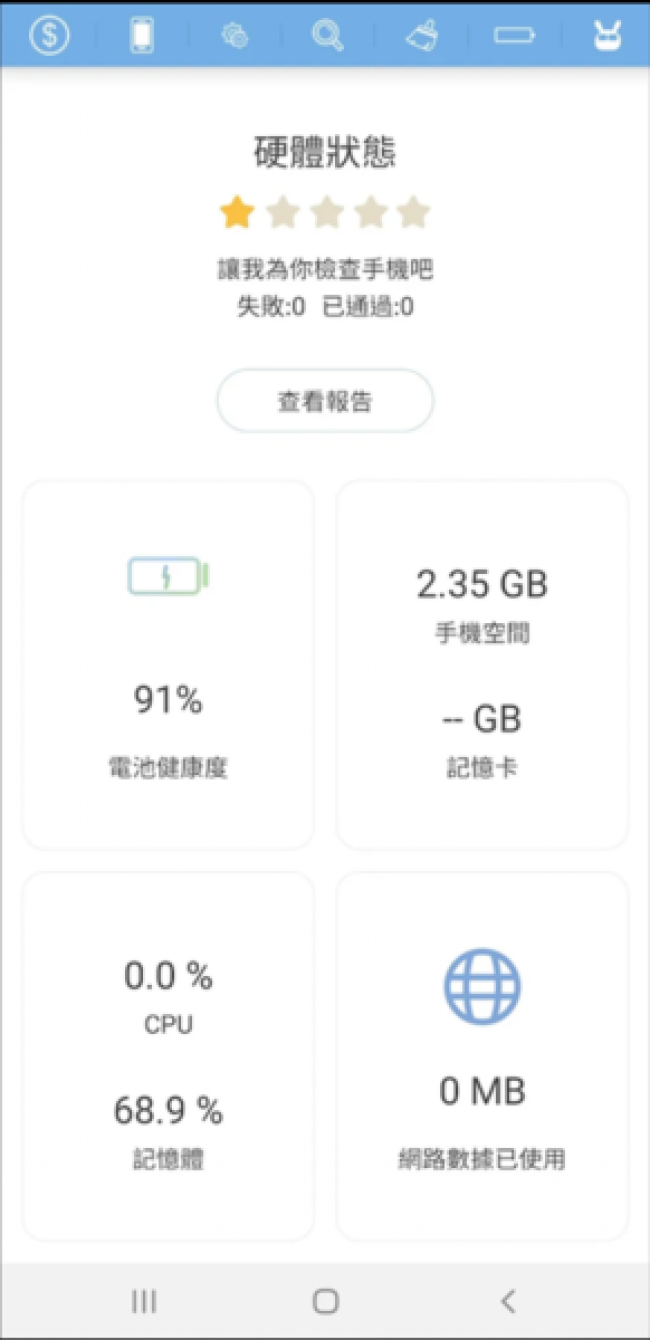650x1340 pixels.
Task: Switch to the magnifier search tab
Action: 327,35
